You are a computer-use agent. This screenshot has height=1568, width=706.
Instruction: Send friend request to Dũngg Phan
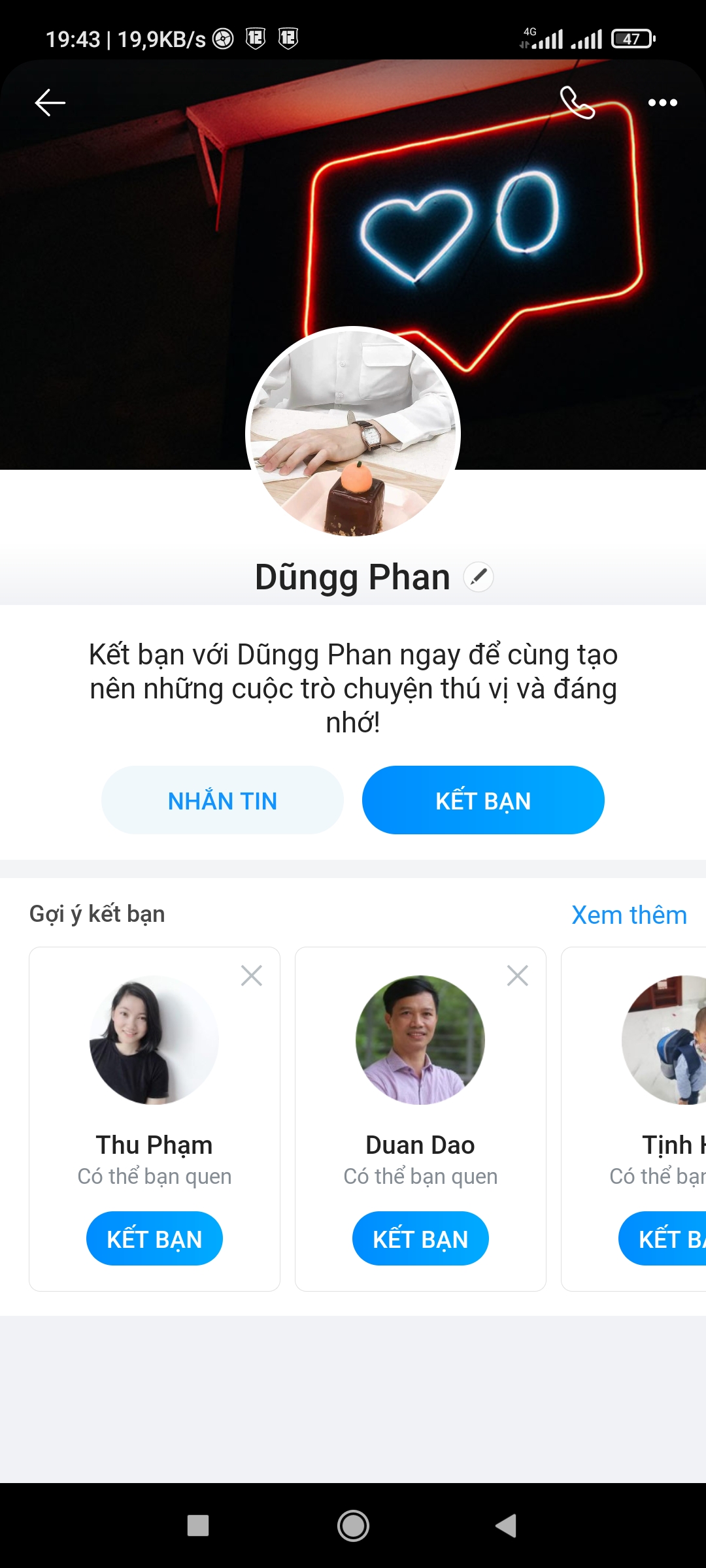coord(483,800)
